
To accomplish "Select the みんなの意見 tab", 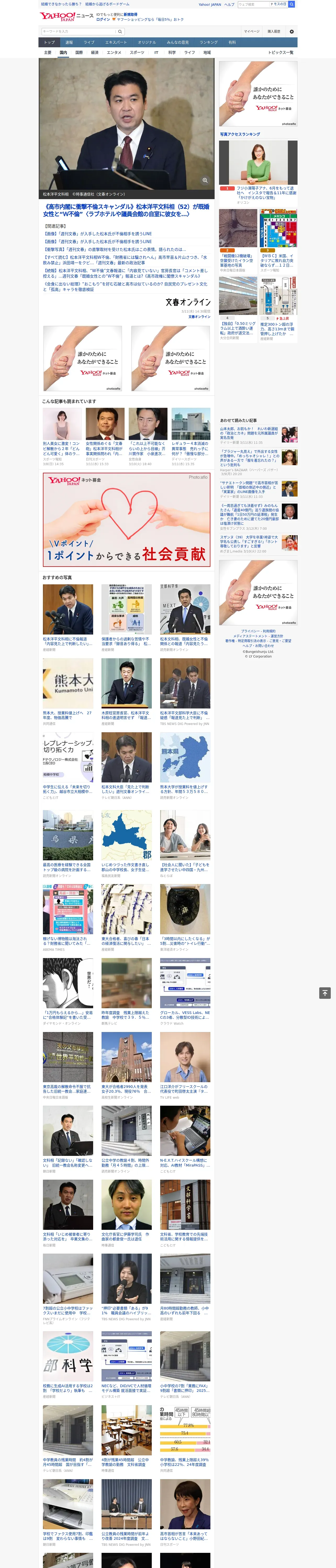I will click(x=177, y=43).
